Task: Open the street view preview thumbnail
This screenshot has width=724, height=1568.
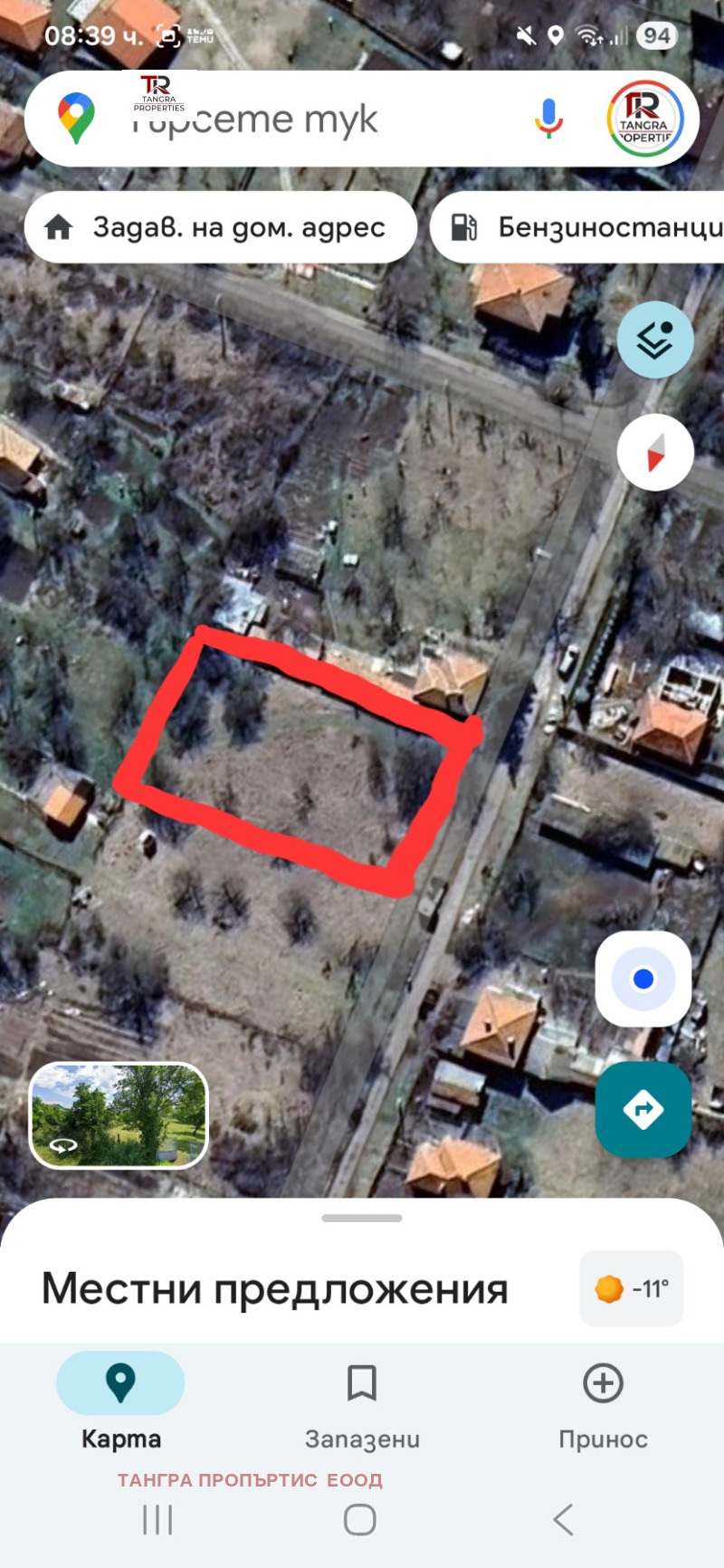Action: (x=118, y=1115)
